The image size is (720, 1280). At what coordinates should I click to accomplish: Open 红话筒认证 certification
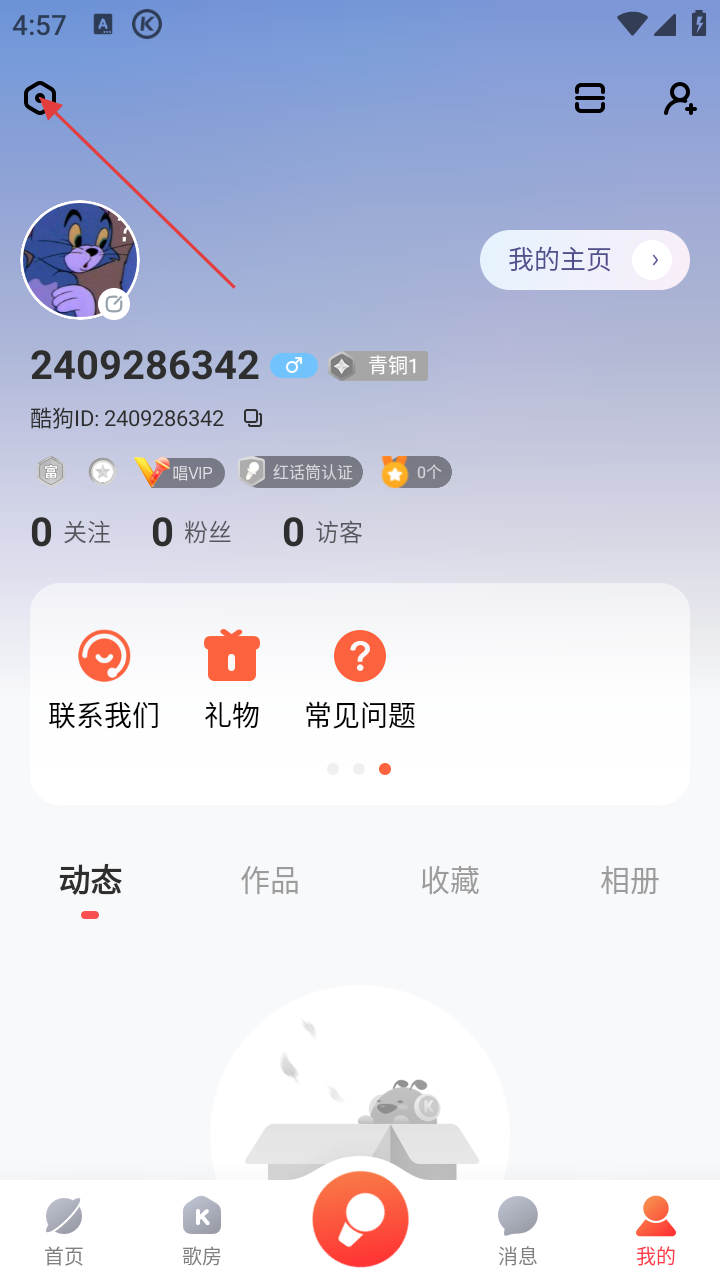300,472
